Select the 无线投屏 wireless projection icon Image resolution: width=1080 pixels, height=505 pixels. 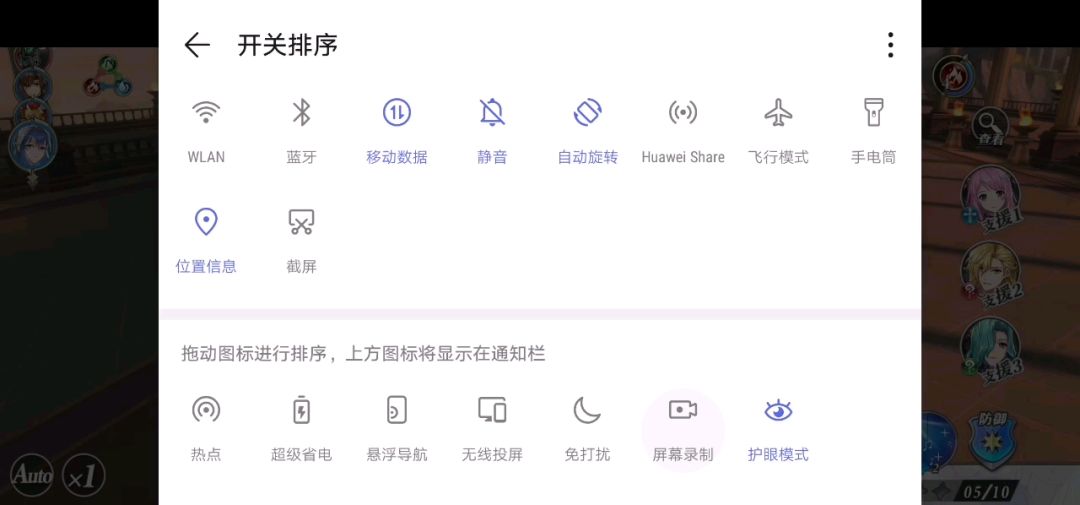point(492,410)
